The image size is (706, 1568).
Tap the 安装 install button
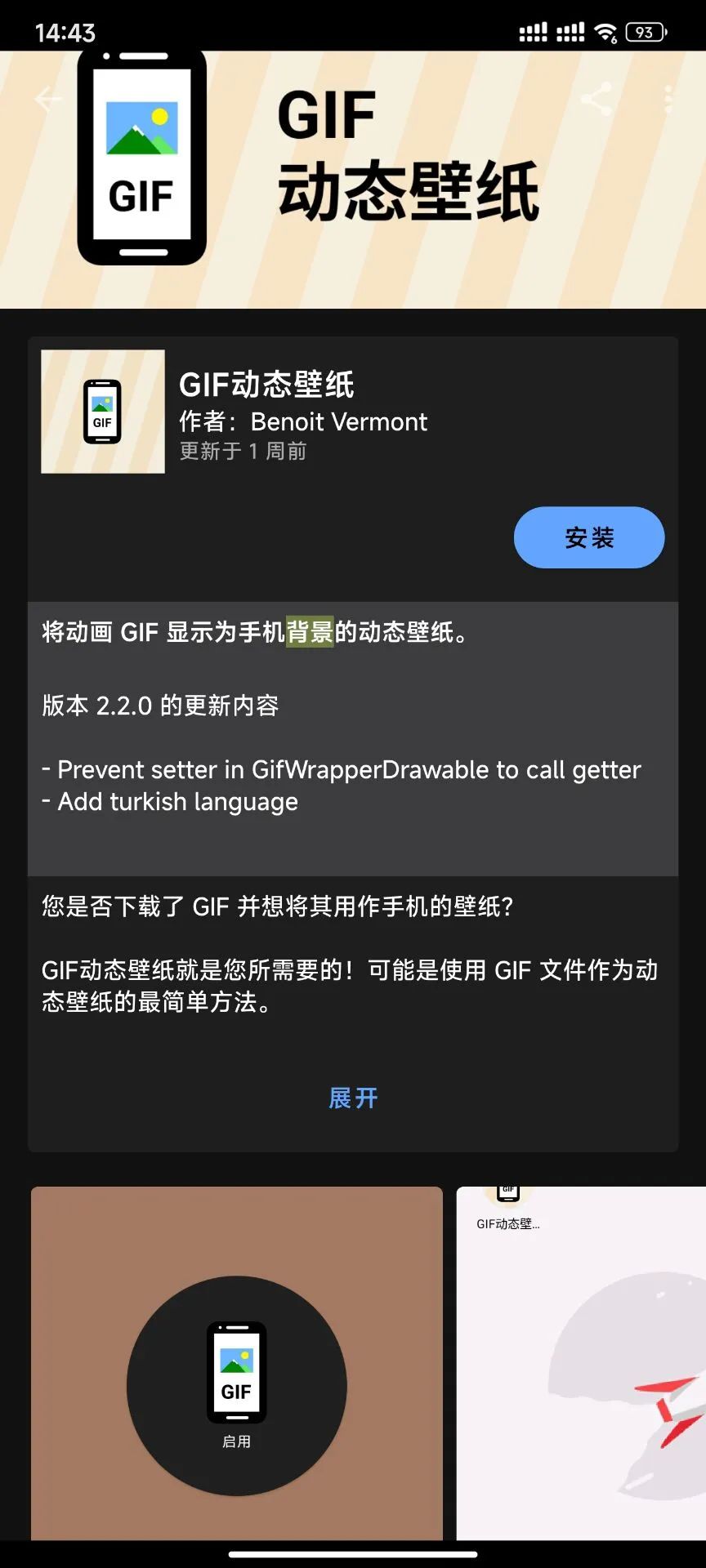pos(588,537)
